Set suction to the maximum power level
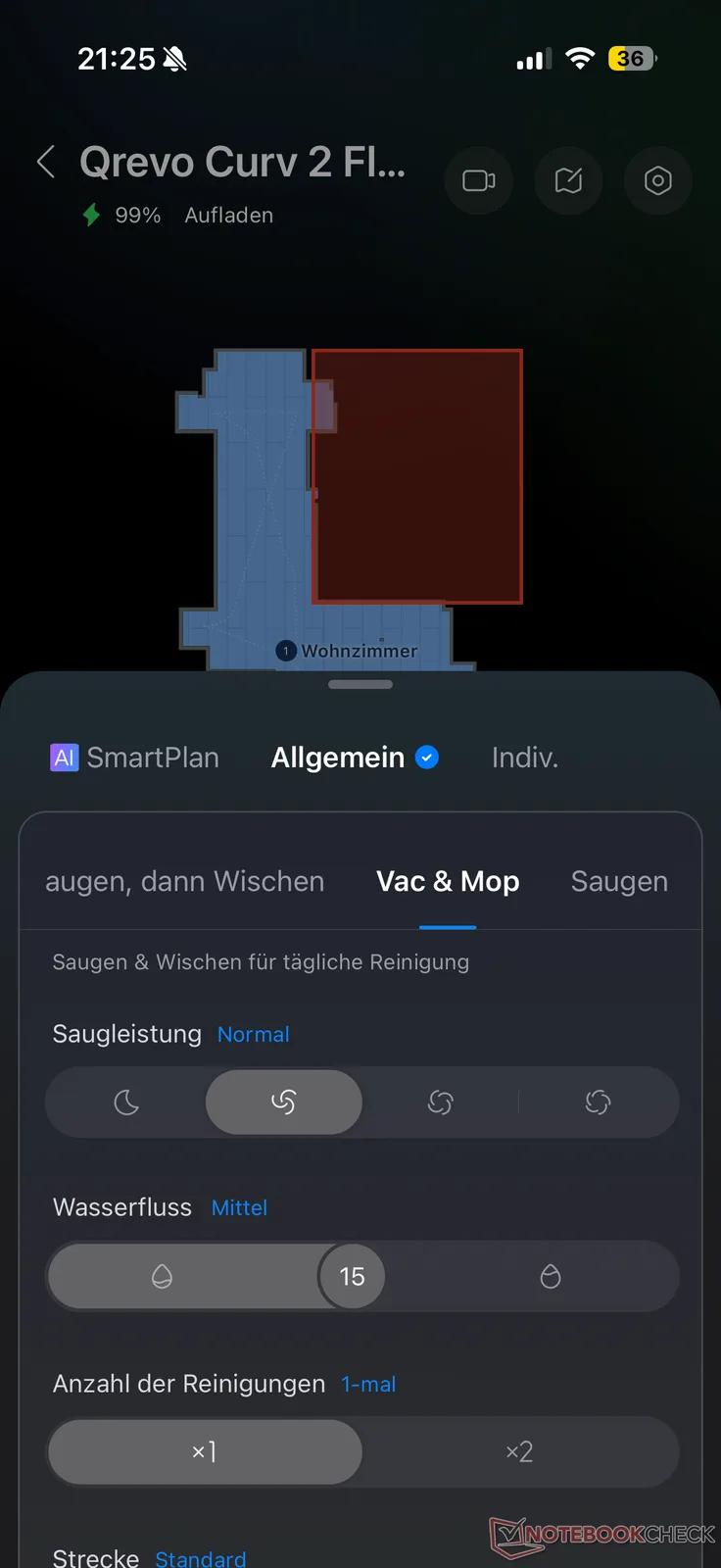This screenshot has height=1568, width=721. click(x=598, y=1102)
